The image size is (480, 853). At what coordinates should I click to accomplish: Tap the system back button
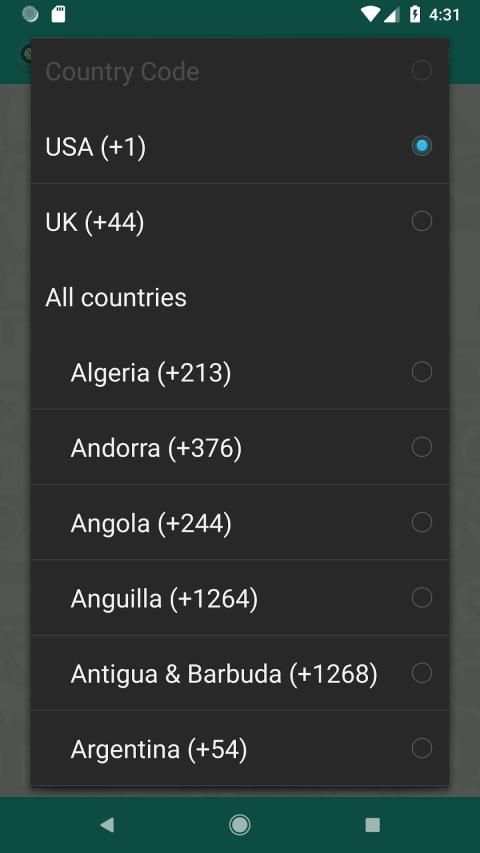pyautogui.click(x=107, y=825)
